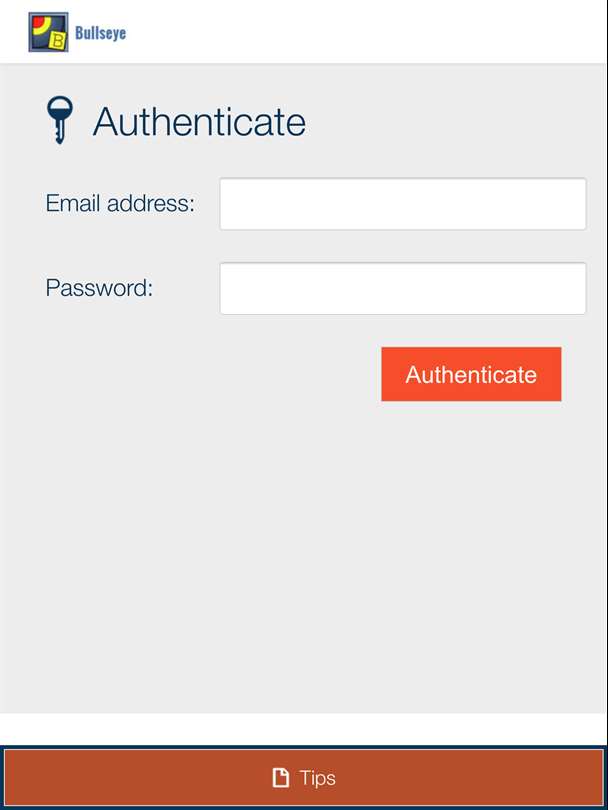Submit with the orange Authenticate button
This screenshot has height=810, width=608.
(471, 375)
